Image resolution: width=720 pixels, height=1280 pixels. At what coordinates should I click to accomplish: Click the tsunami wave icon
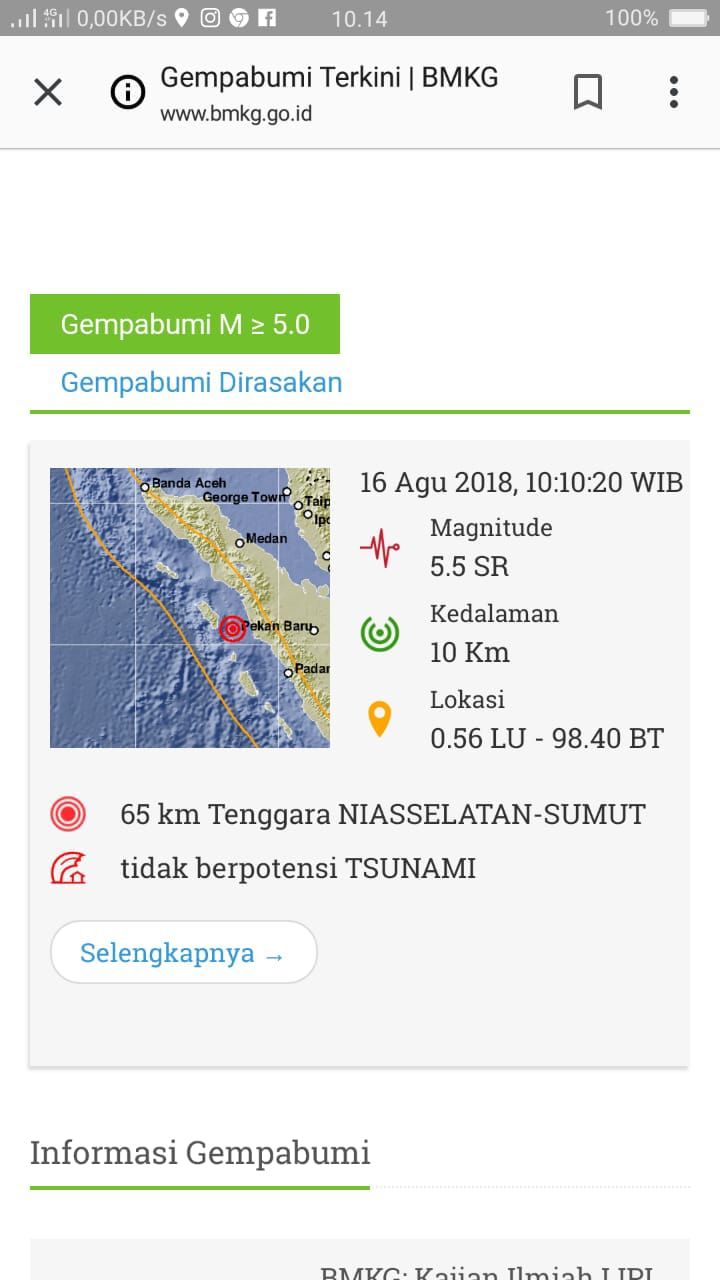pos(66,866)
